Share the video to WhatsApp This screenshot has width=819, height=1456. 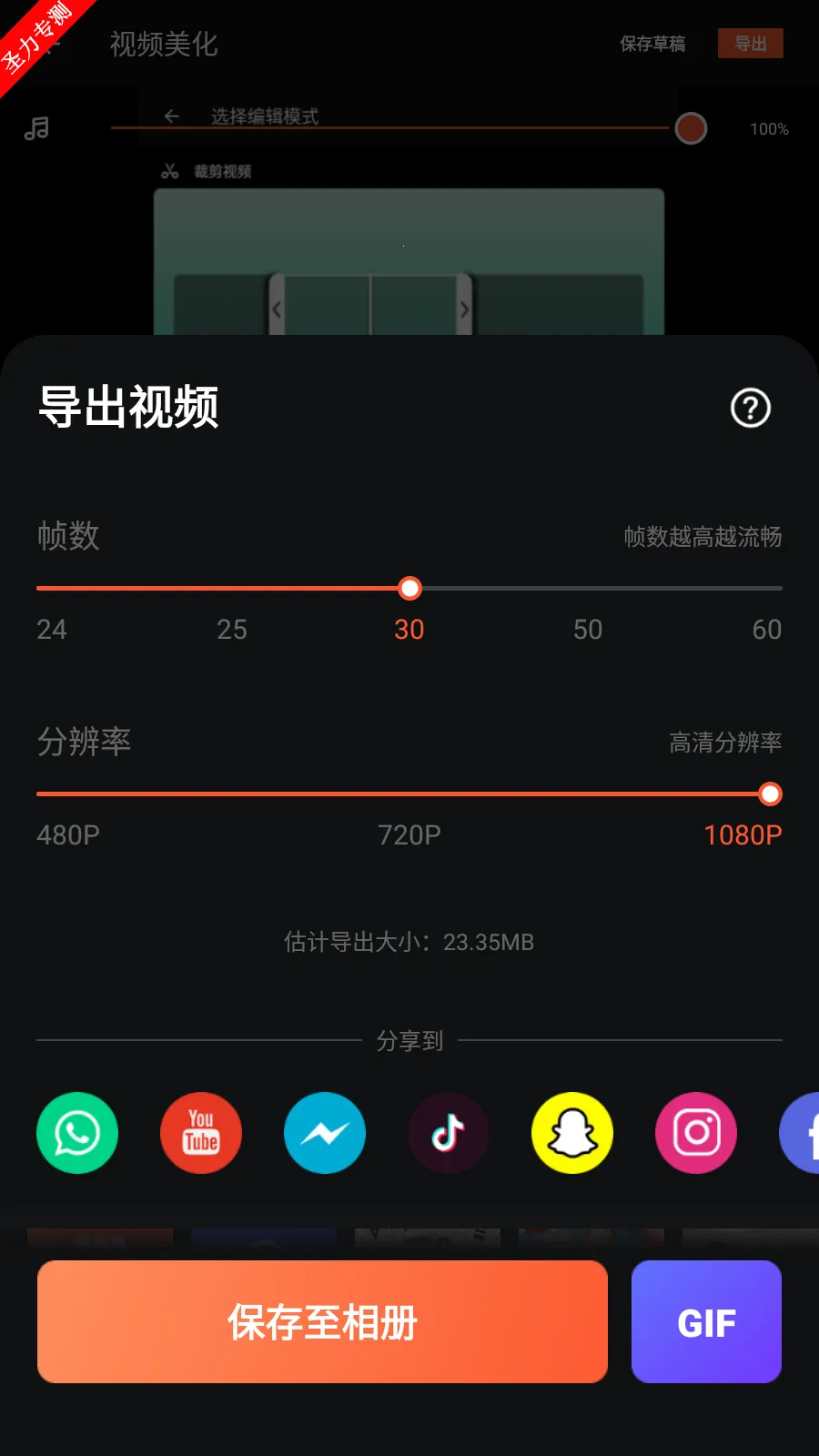pyautogui.click(x=76, y=1133)
